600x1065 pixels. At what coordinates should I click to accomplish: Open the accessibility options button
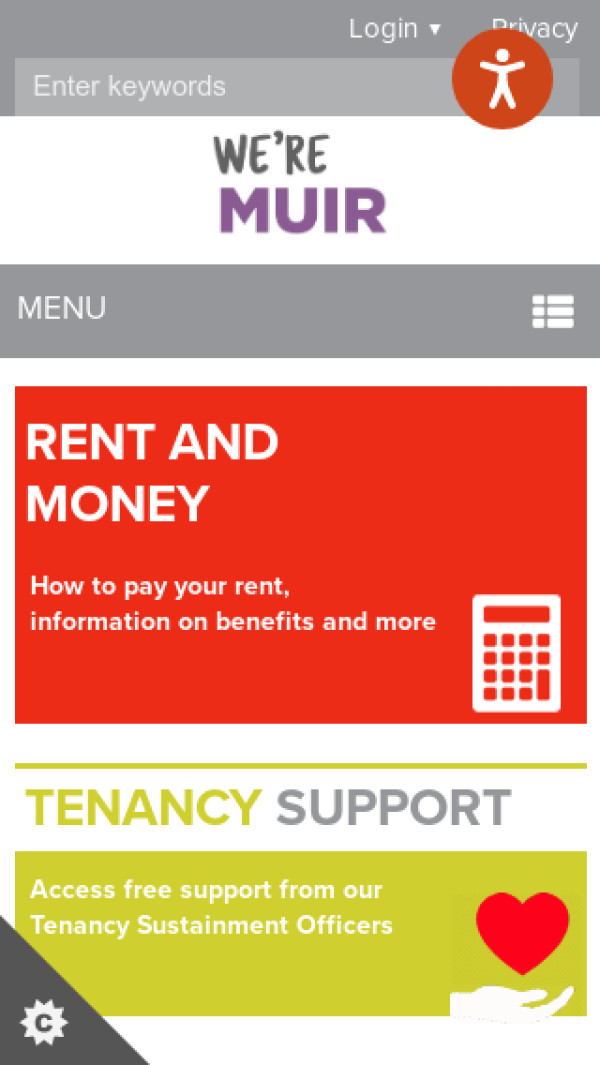tap(502, 79)
